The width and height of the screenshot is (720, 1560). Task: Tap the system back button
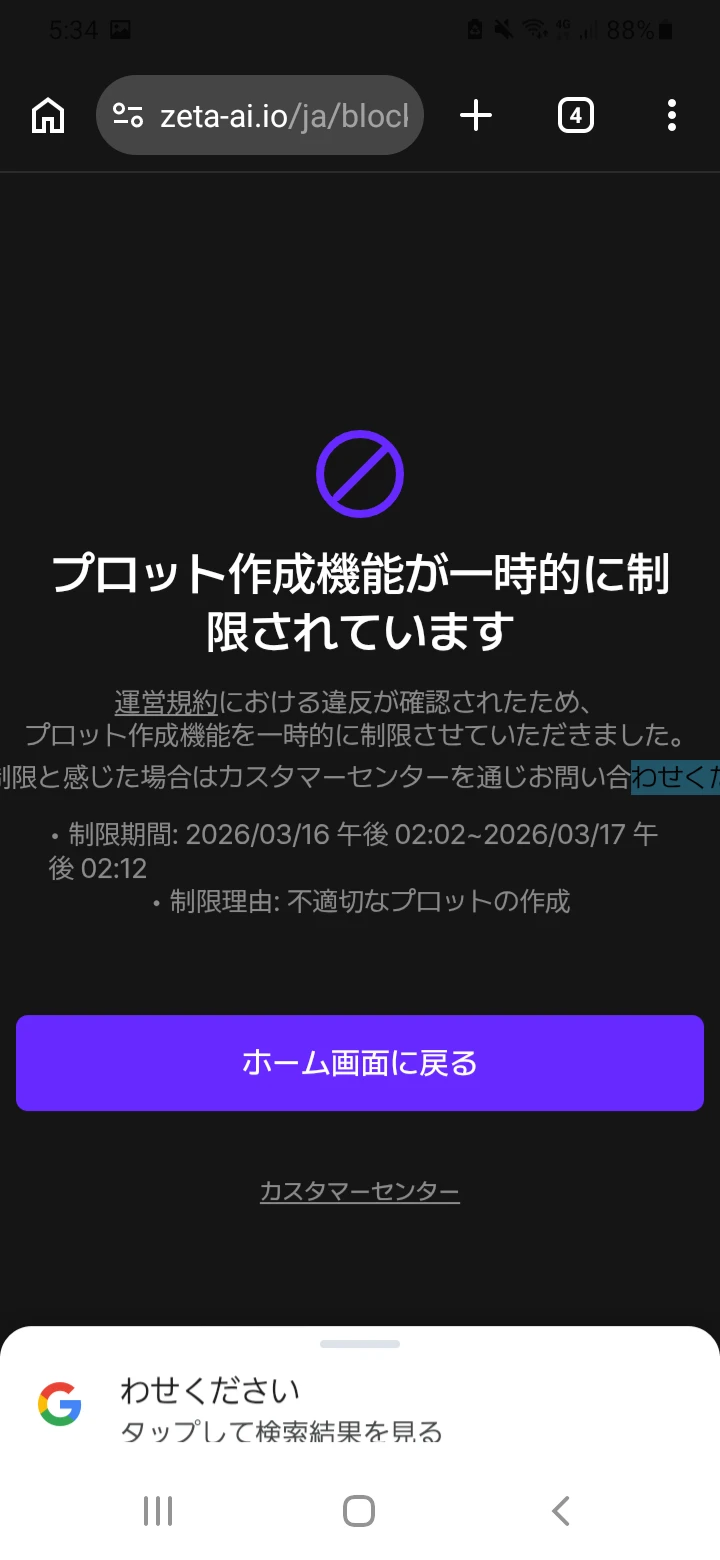pos(561,1510)
